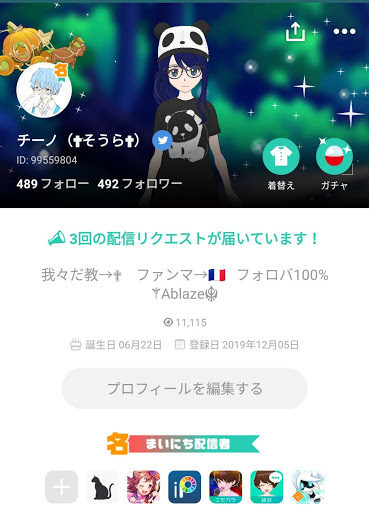The width and height of the screenshot is (369, 512).
Task: Tap the 着替え outfit change button
Action: coord(281,165)
